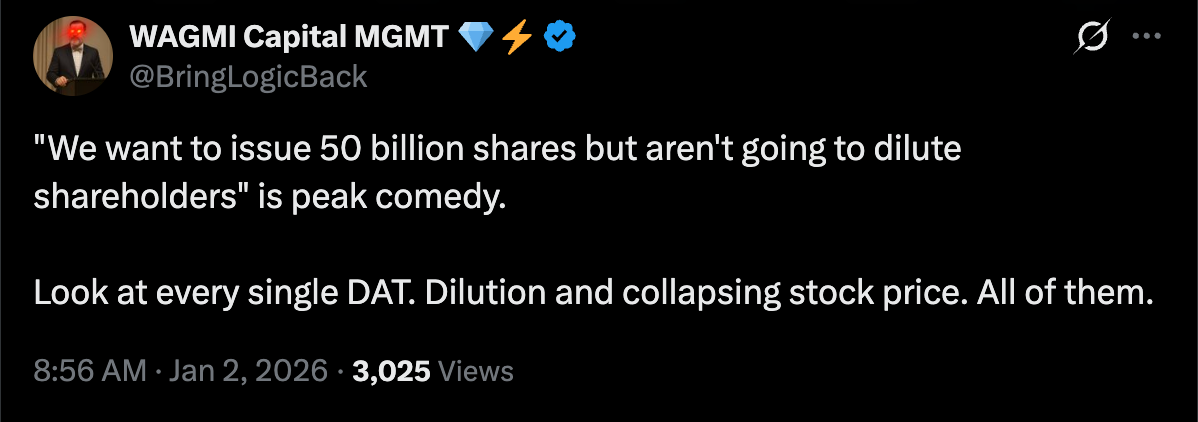This screenshot has width=1198, height=422.
Task: Open the @BringLogicBack handle link
Action: (248, 76)
